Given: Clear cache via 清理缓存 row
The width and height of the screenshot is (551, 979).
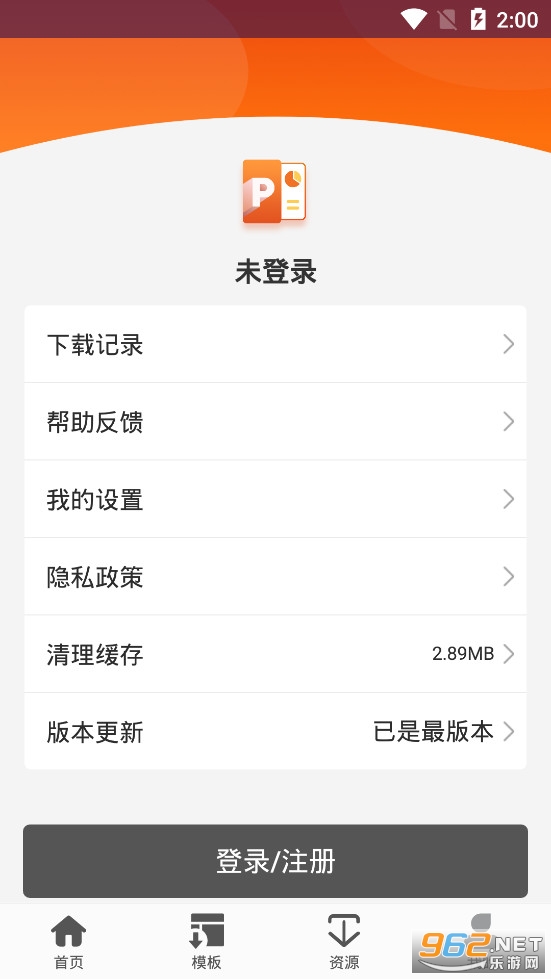Looking at the screenshot, I should [x=275, y=654].
